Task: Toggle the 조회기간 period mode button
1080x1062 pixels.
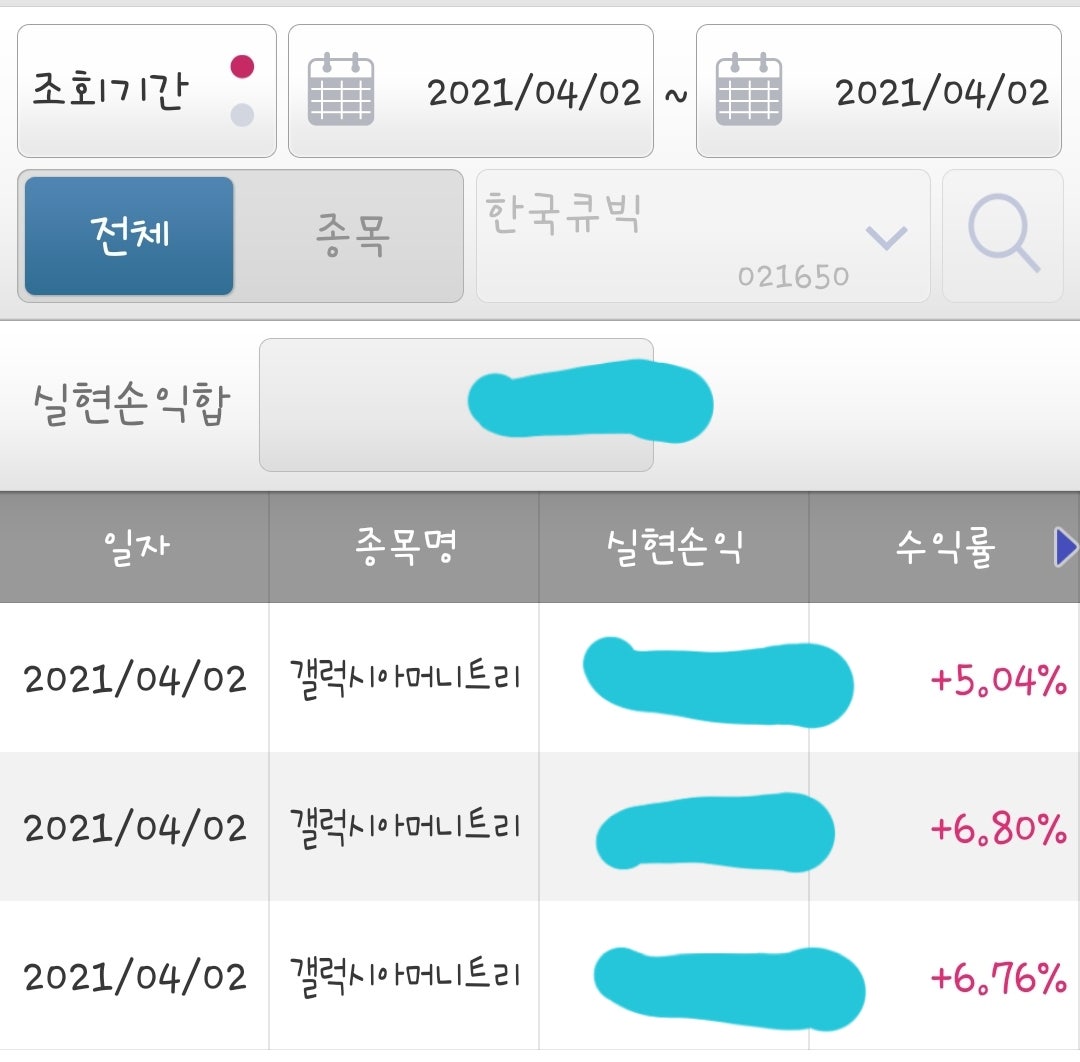Action: point(146,92)
